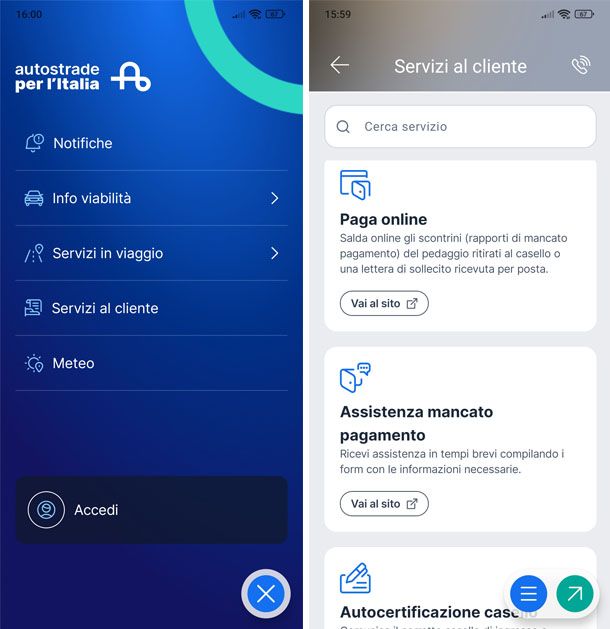Focus the Cerca servizio search field

click(460, 127)
